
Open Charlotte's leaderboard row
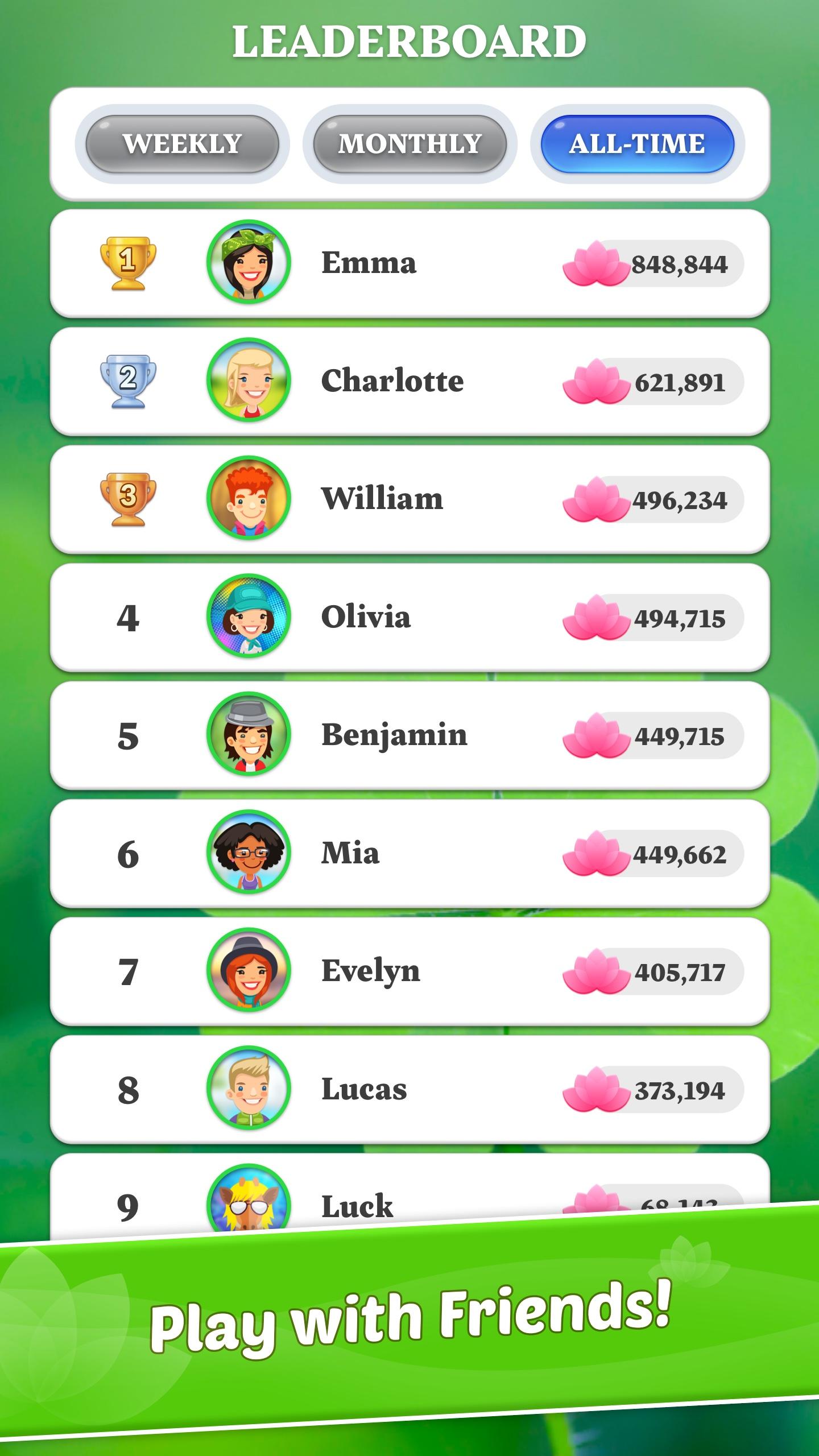(409, 381)
